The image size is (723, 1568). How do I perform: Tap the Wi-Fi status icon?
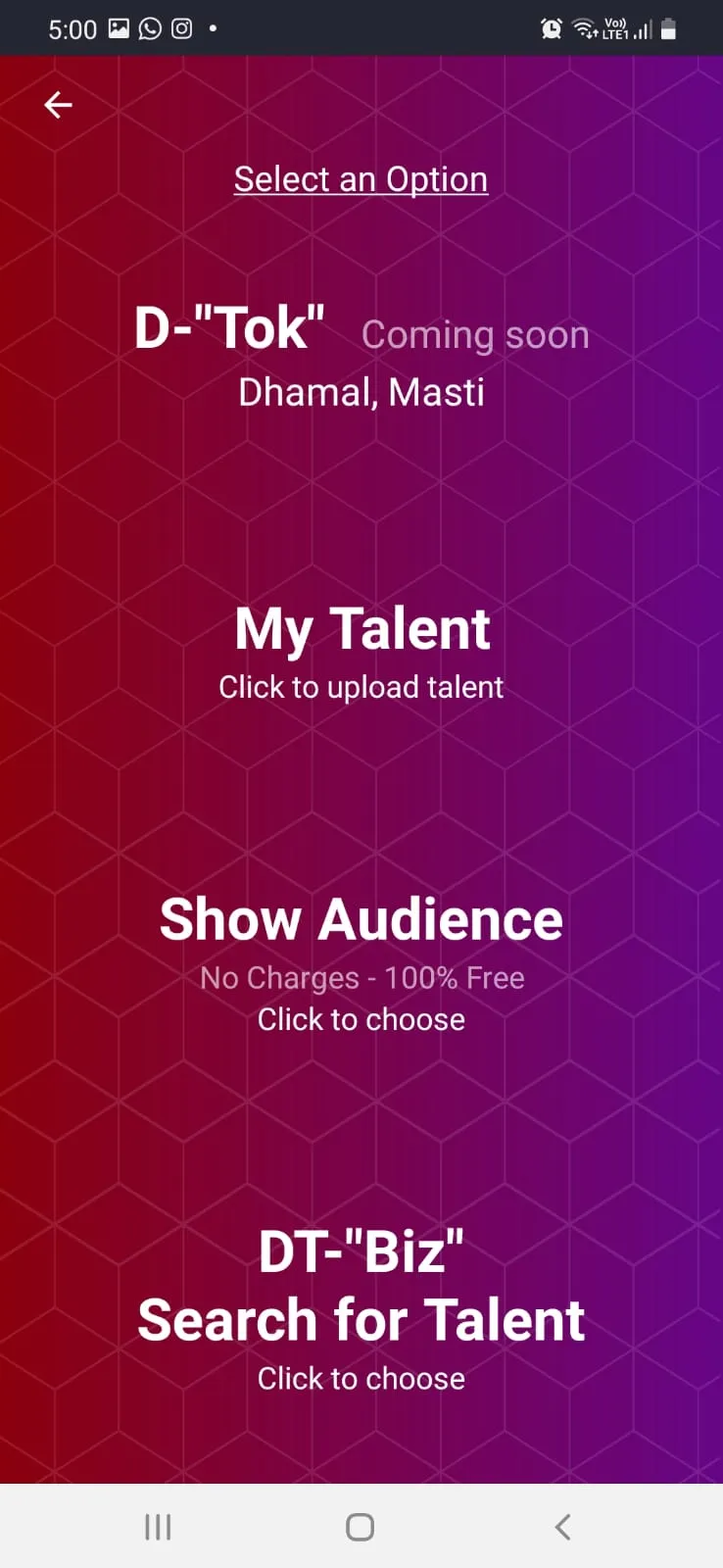point(583,28)
